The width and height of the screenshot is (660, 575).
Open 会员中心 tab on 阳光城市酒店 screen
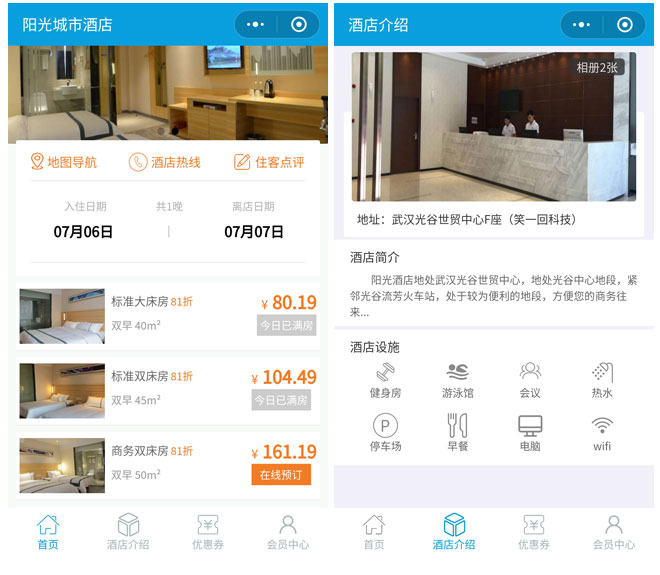[288, 532]
